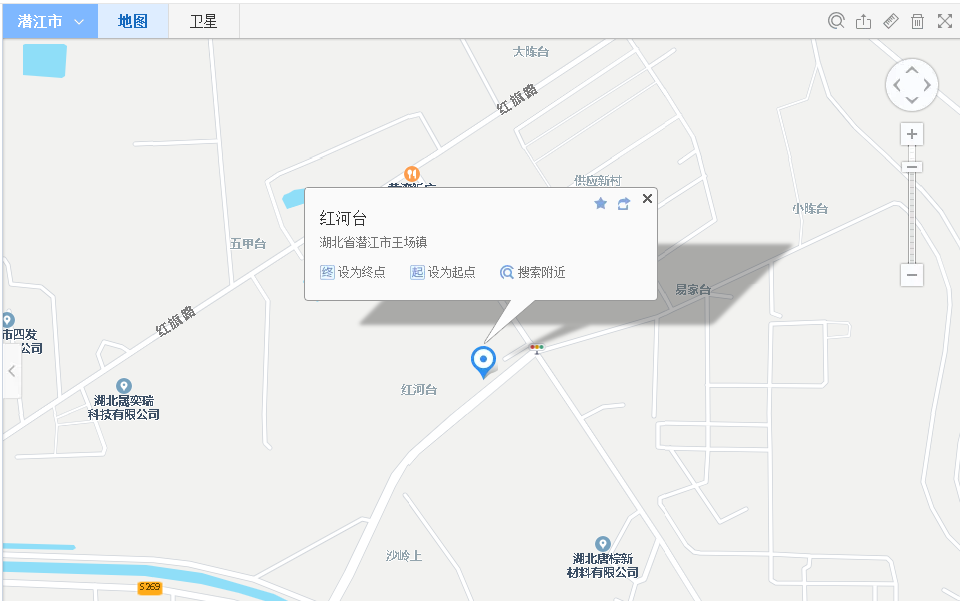Set 红河台 as destination (设为终点)
The image size is (960, 601).
[353, 272]
